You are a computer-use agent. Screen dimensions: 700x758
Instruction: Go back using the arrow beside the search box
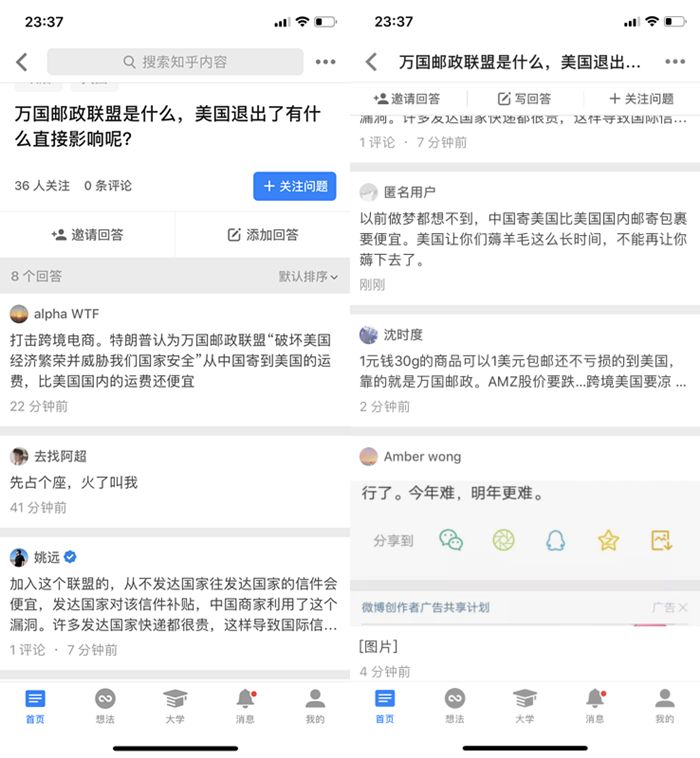click(22, 62)
